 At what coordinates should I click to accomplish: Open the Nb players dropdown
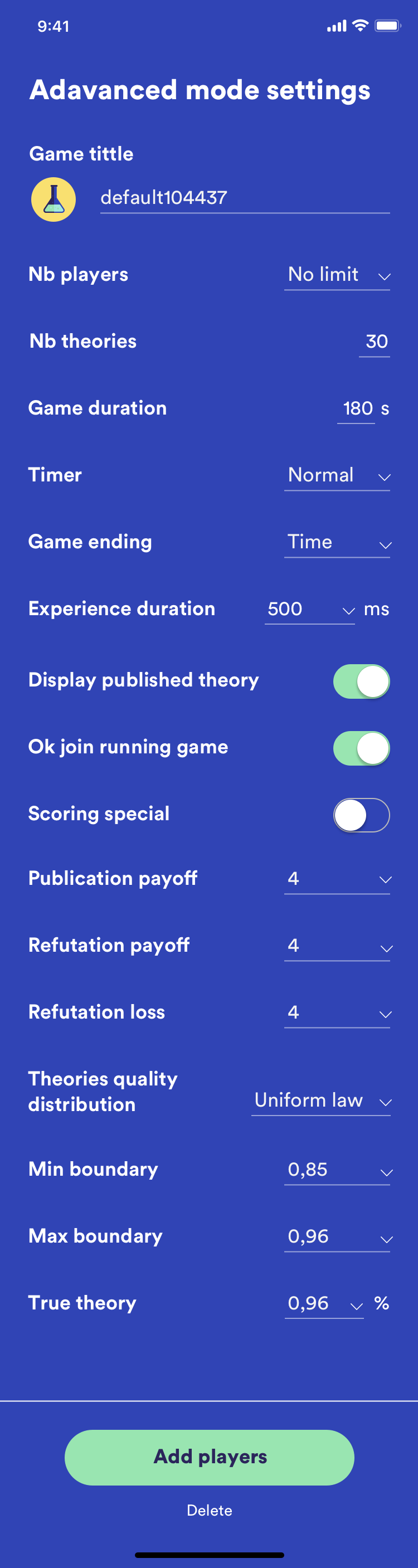(x=337, y=275)
